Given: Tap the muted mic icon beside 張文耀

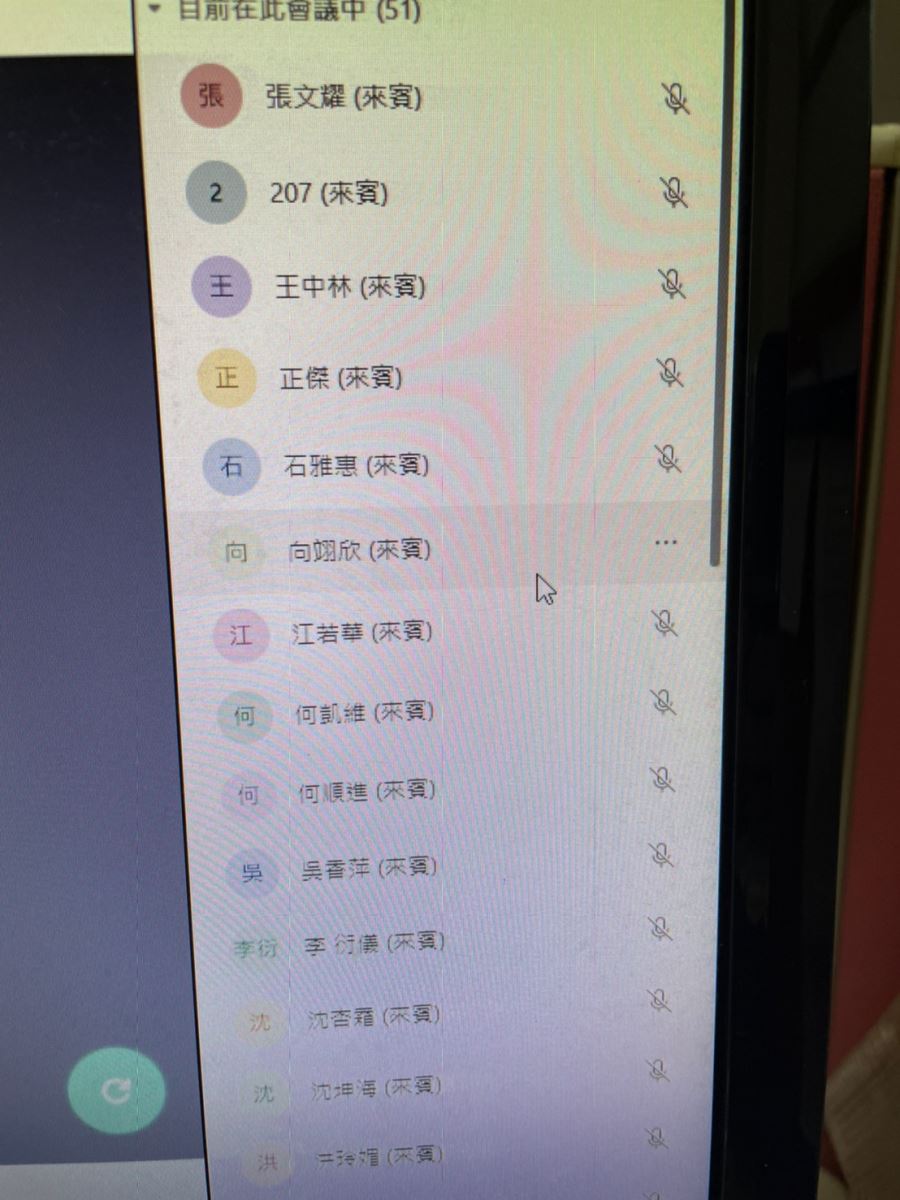Looking at the screenshot, I should coord(677,98).
